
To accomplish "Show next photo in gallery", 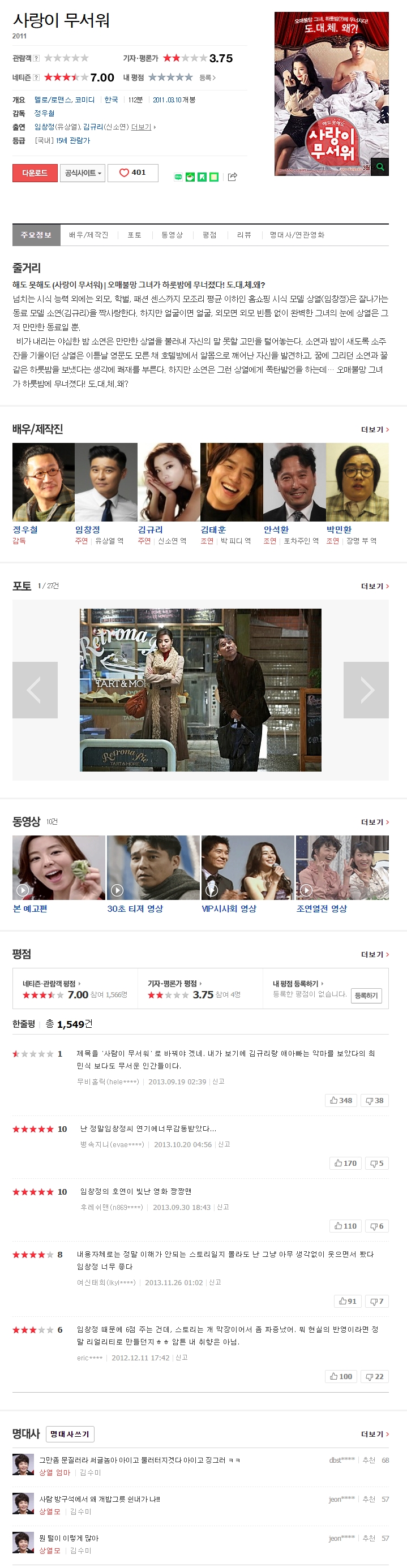I will click(366, 690).
